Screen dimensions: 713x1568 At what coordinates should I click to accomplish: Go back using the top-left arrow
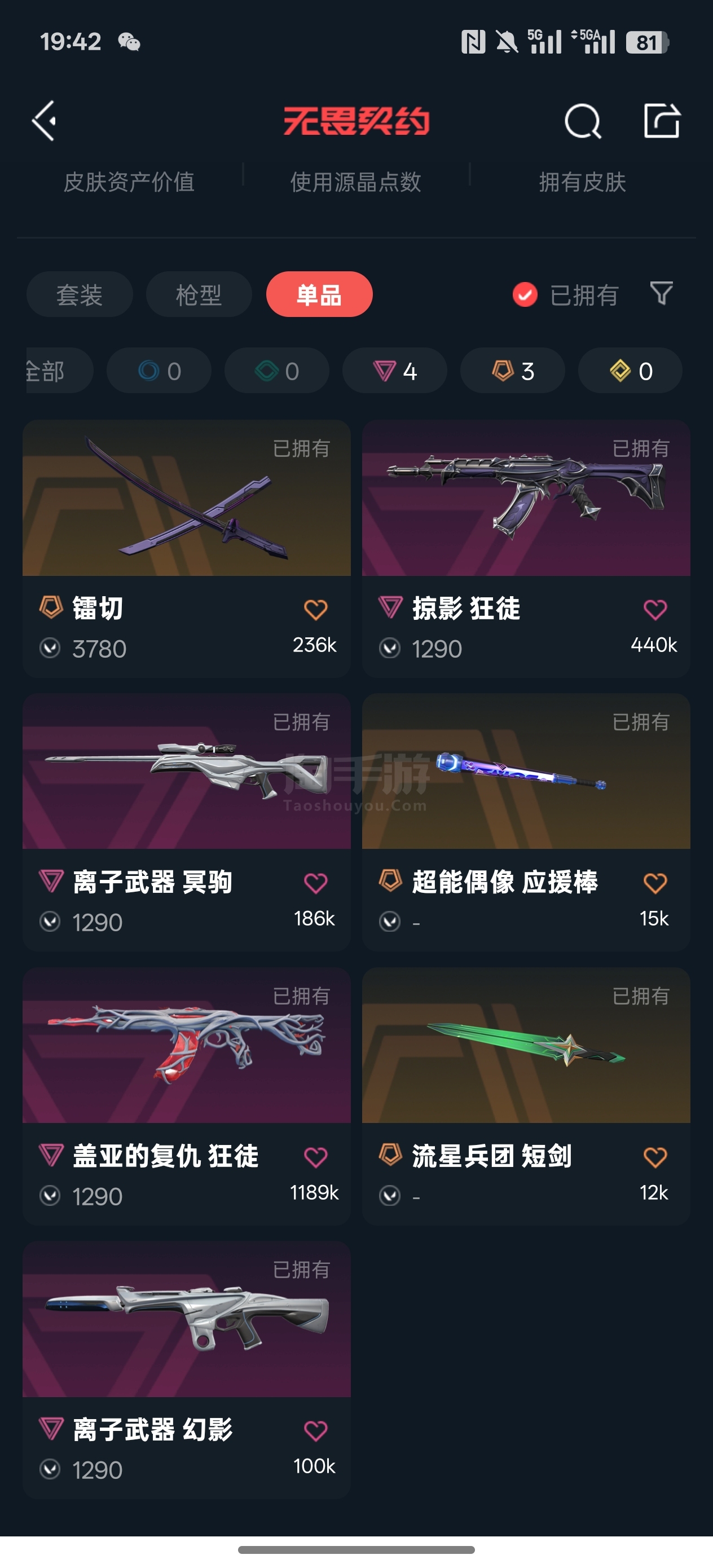point(45,121)
